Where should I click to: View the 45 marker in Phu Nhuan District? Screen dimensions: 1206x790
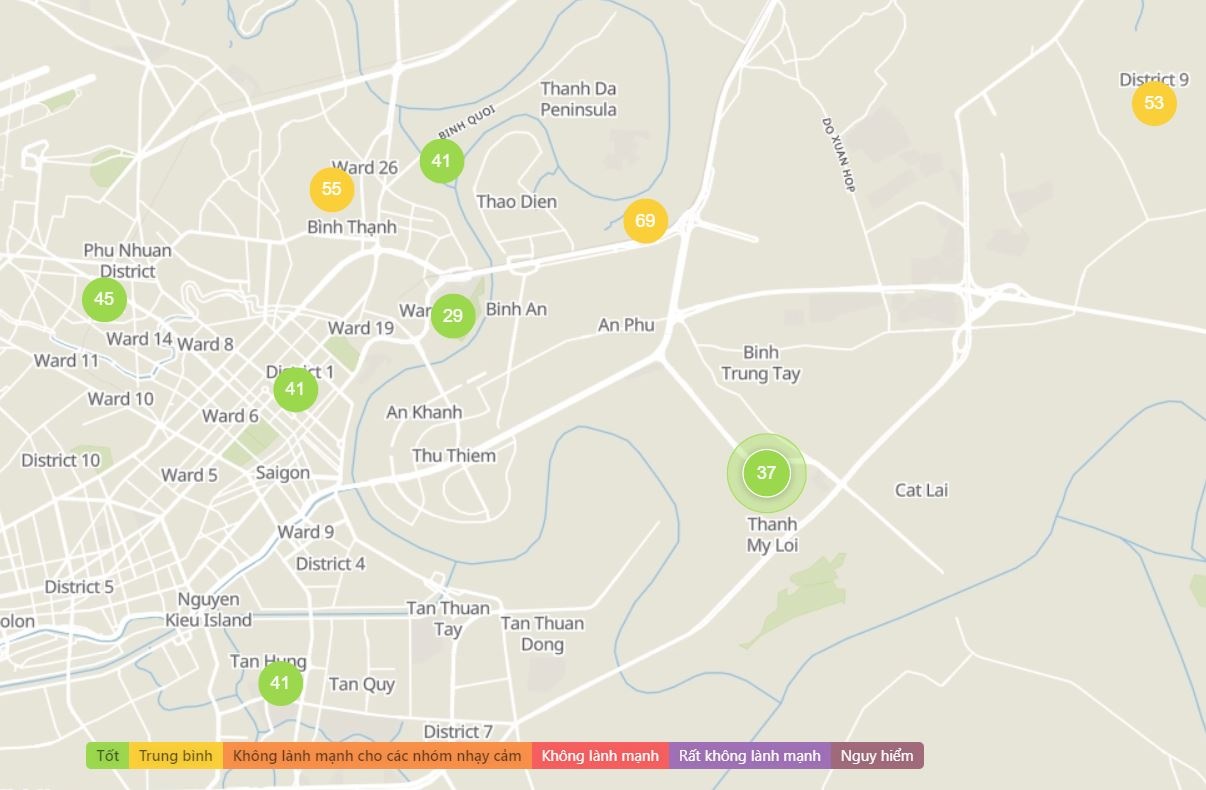click(x=104, y=299)
